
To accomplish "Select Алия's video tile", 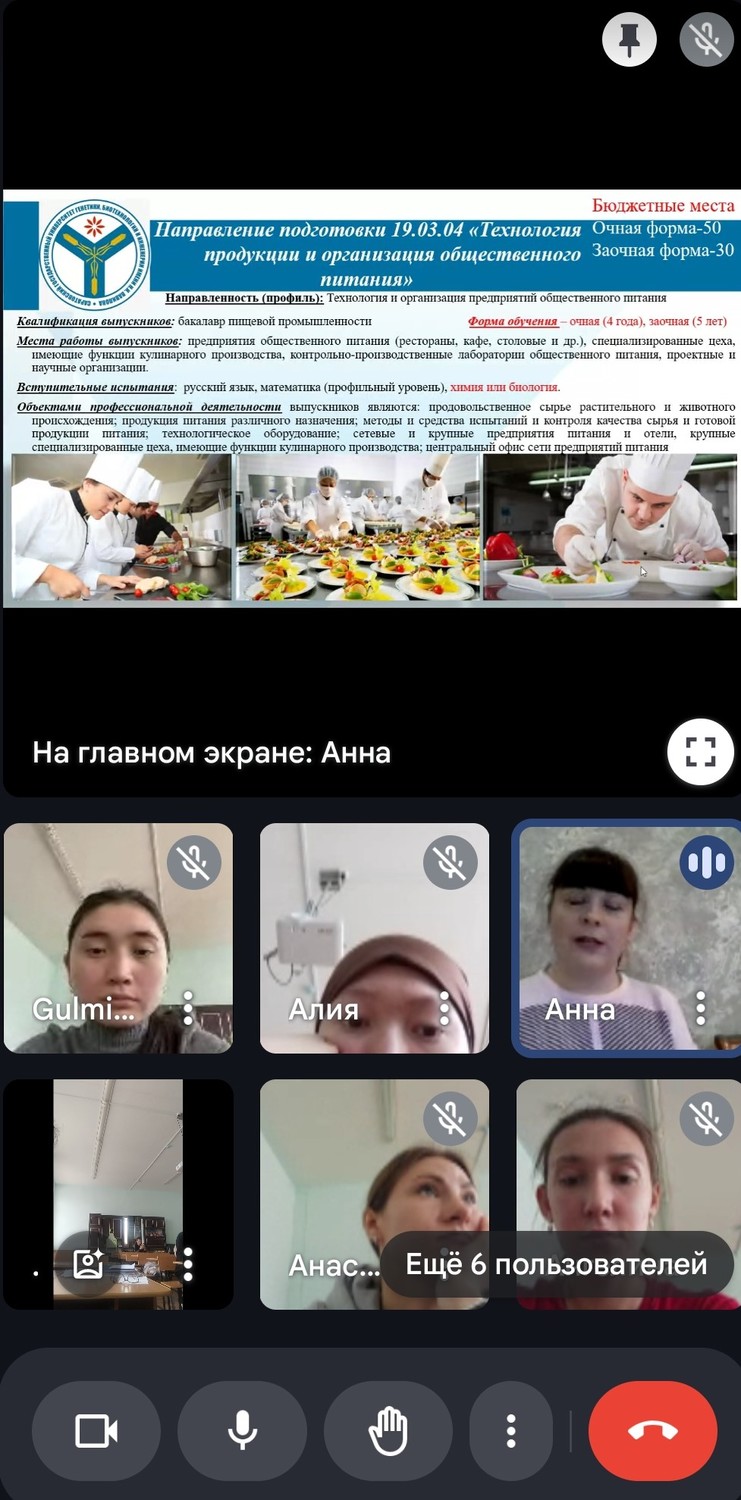I will (x=374, y=938).
